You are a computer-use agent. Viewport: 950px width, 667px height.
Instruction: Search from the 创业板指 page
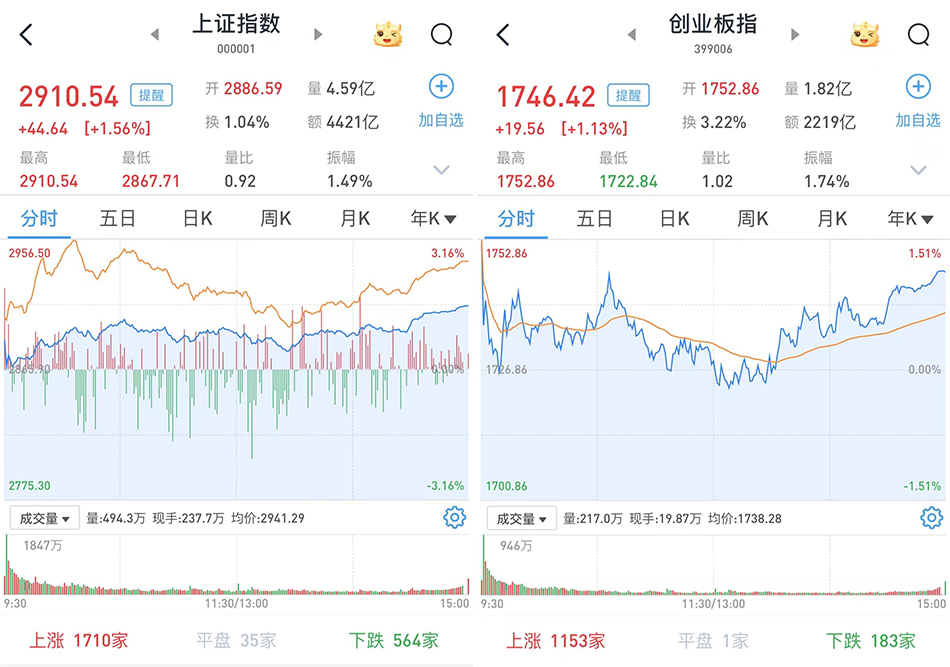click(x=918, y=35)
